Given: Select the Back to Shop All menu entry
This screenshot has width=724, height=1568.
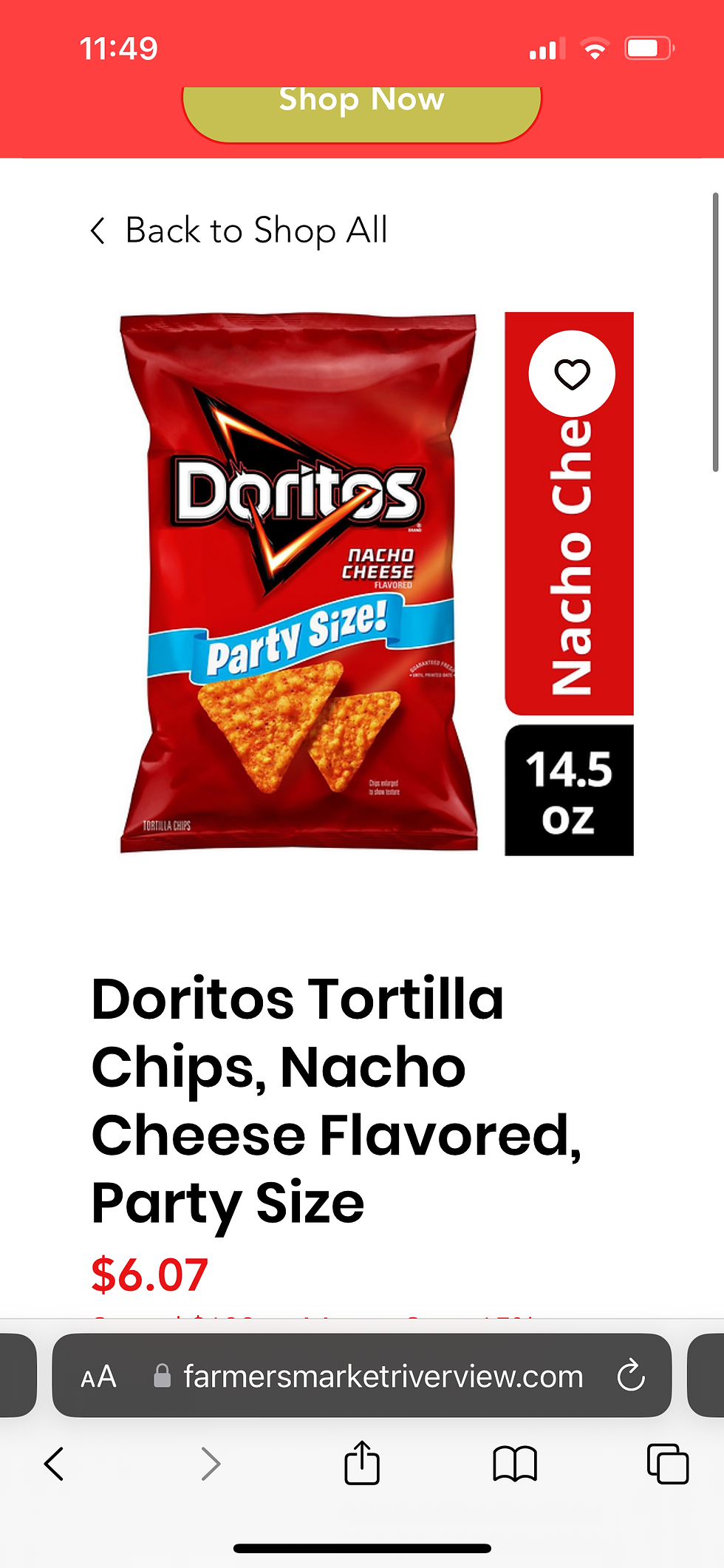Looking at the screenshot, I should click(257, 231).
